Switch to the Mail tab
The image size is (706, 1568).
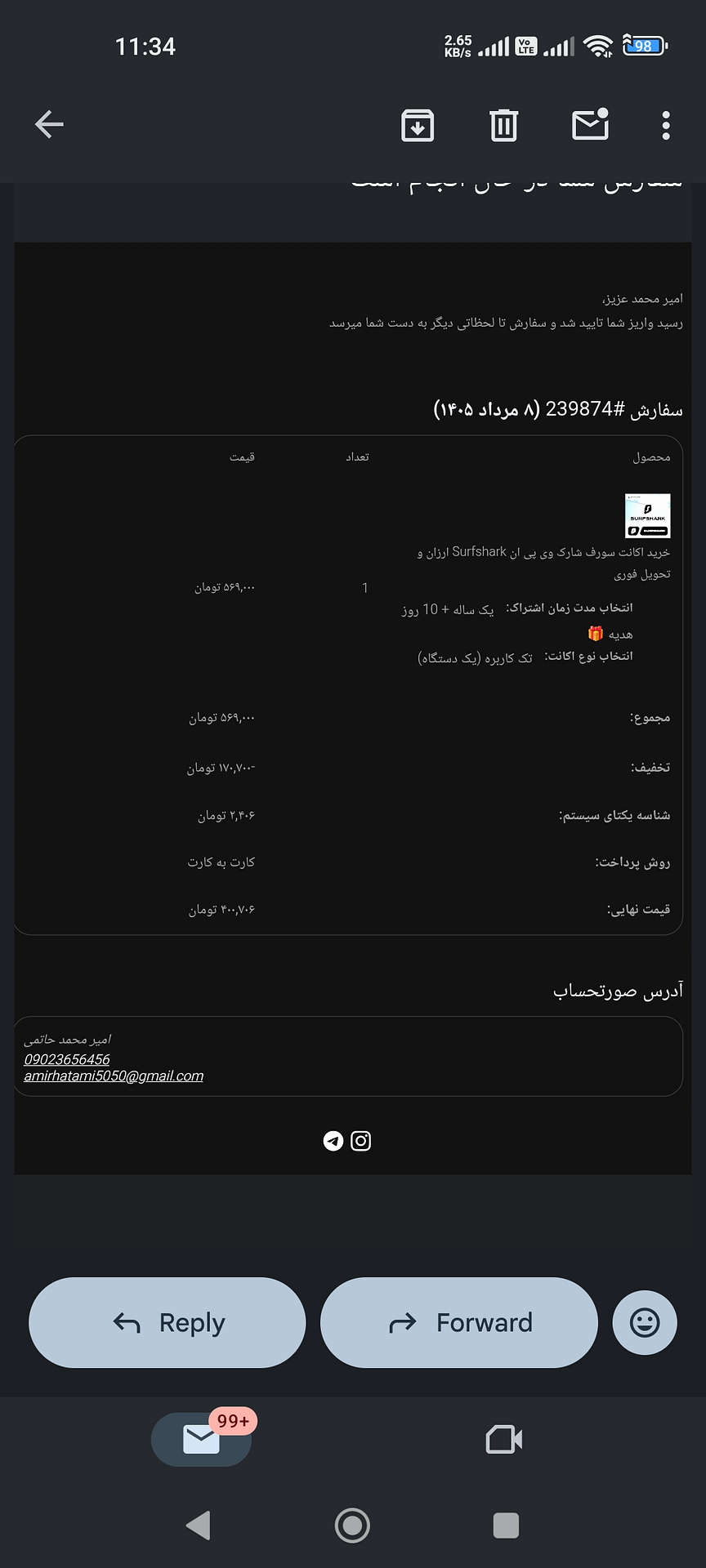click(x=201, y=1439)
